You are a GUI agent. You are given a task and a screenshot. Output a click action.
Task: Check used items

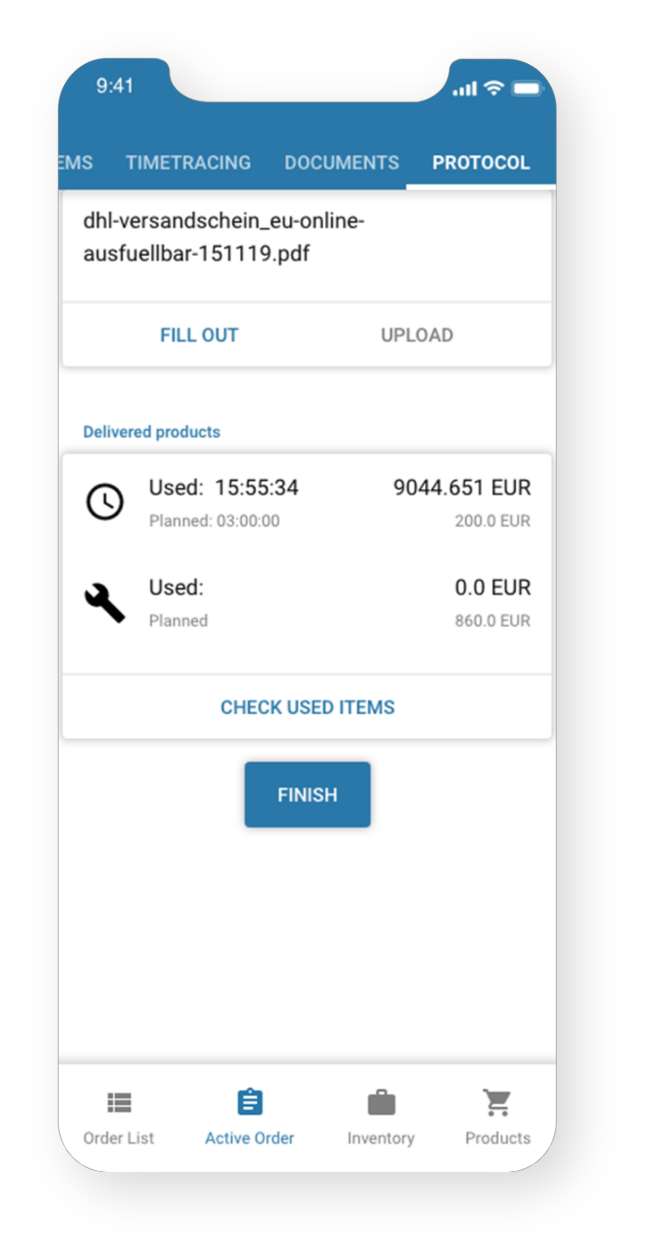point(307,707)
